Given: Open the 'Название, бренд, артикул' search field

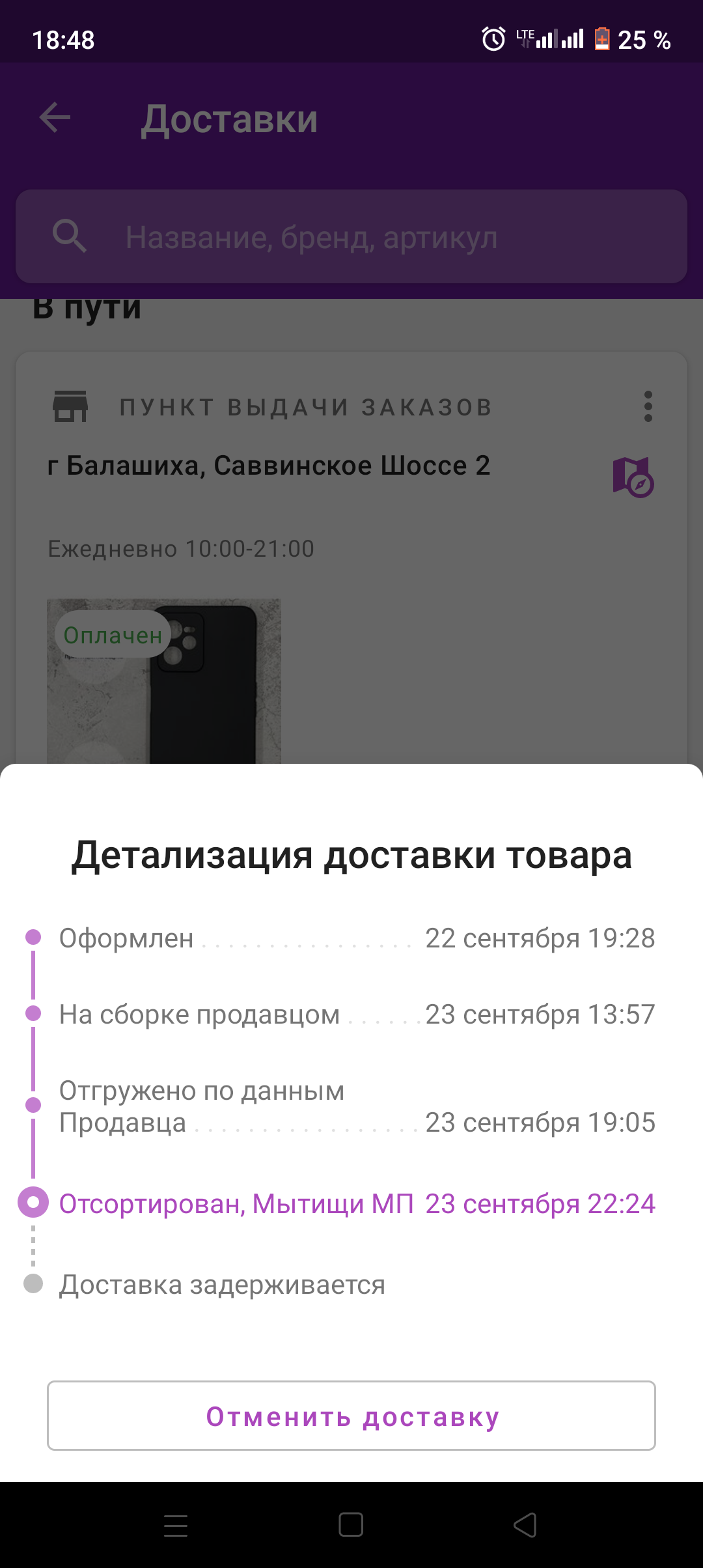Looking at the screenshot, I should [351, 236].
